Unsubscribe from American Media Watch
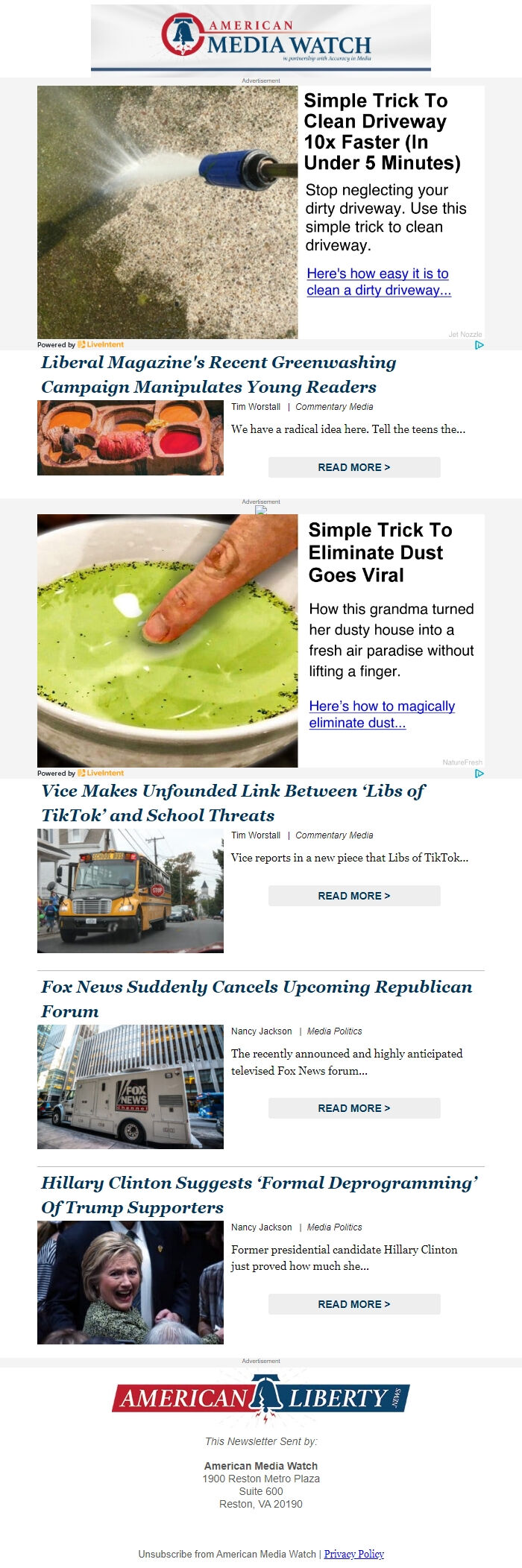This screenshot has width=522, height=1568. [x=227, y=1554]
